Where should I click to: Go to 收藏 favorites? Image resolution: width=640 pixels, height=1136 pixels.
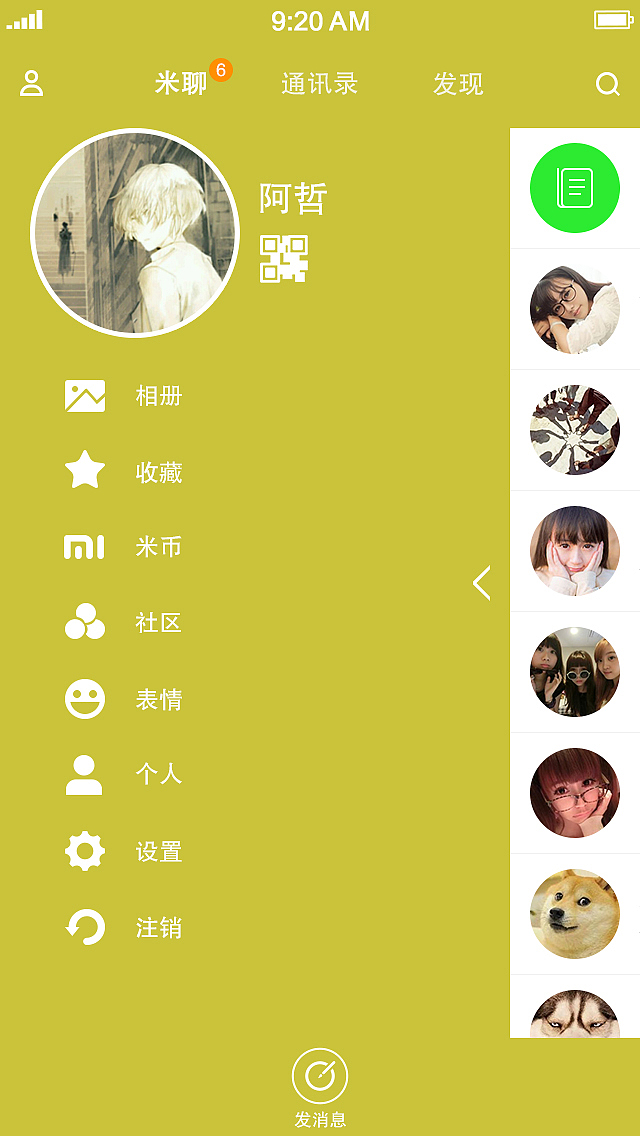coord(122,472)
